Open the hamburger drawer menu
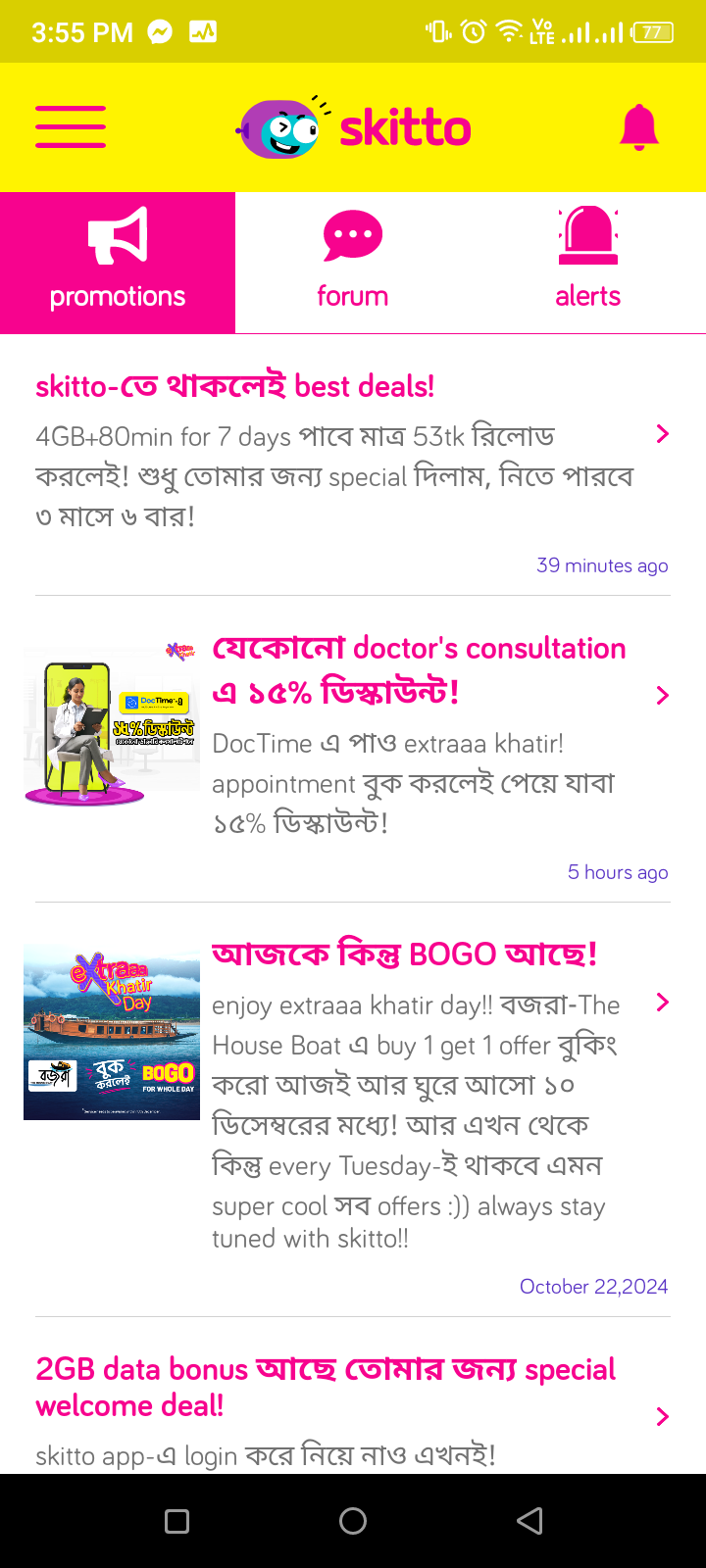 coord(71,127)
